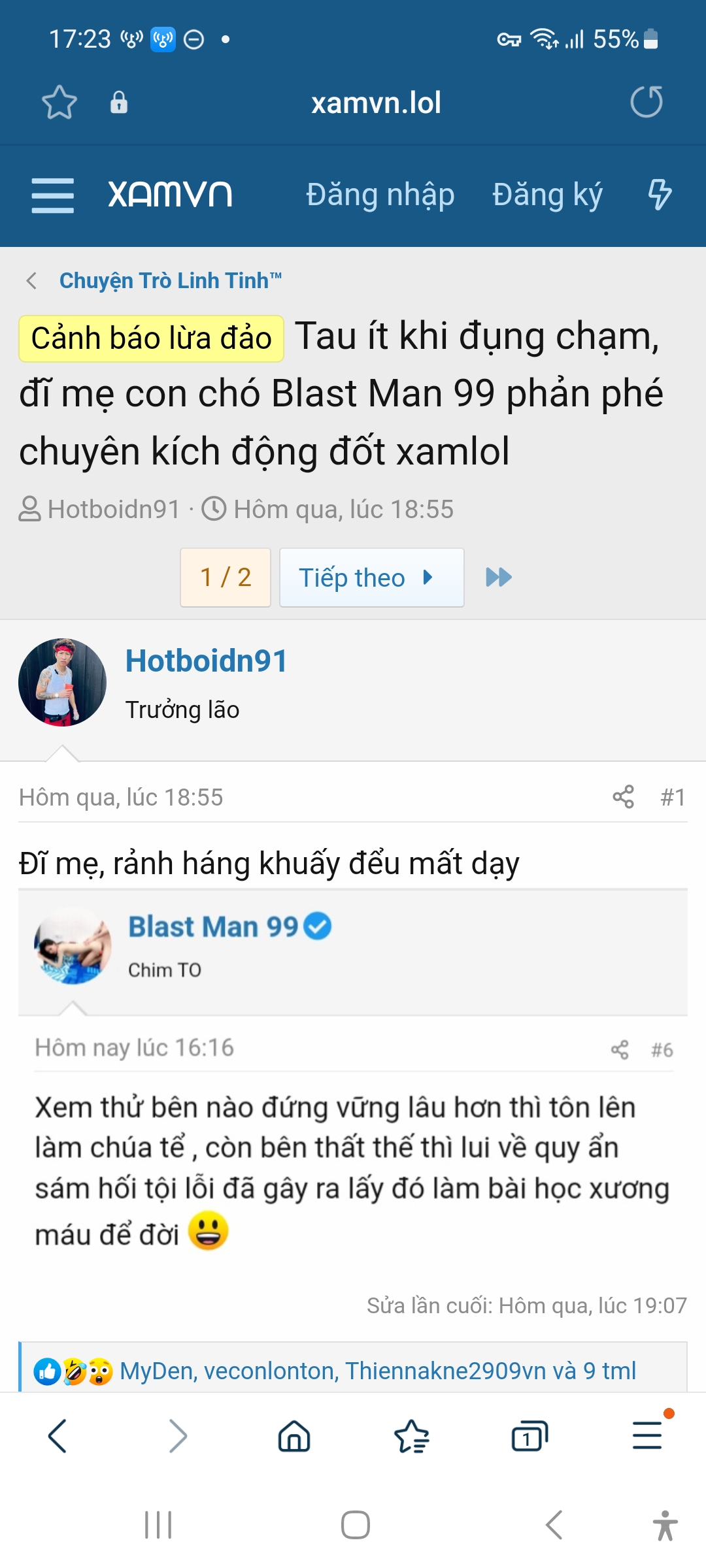706x1568 pixels.
Task: Tap the share icon on post #1
Action: (623, 798)
